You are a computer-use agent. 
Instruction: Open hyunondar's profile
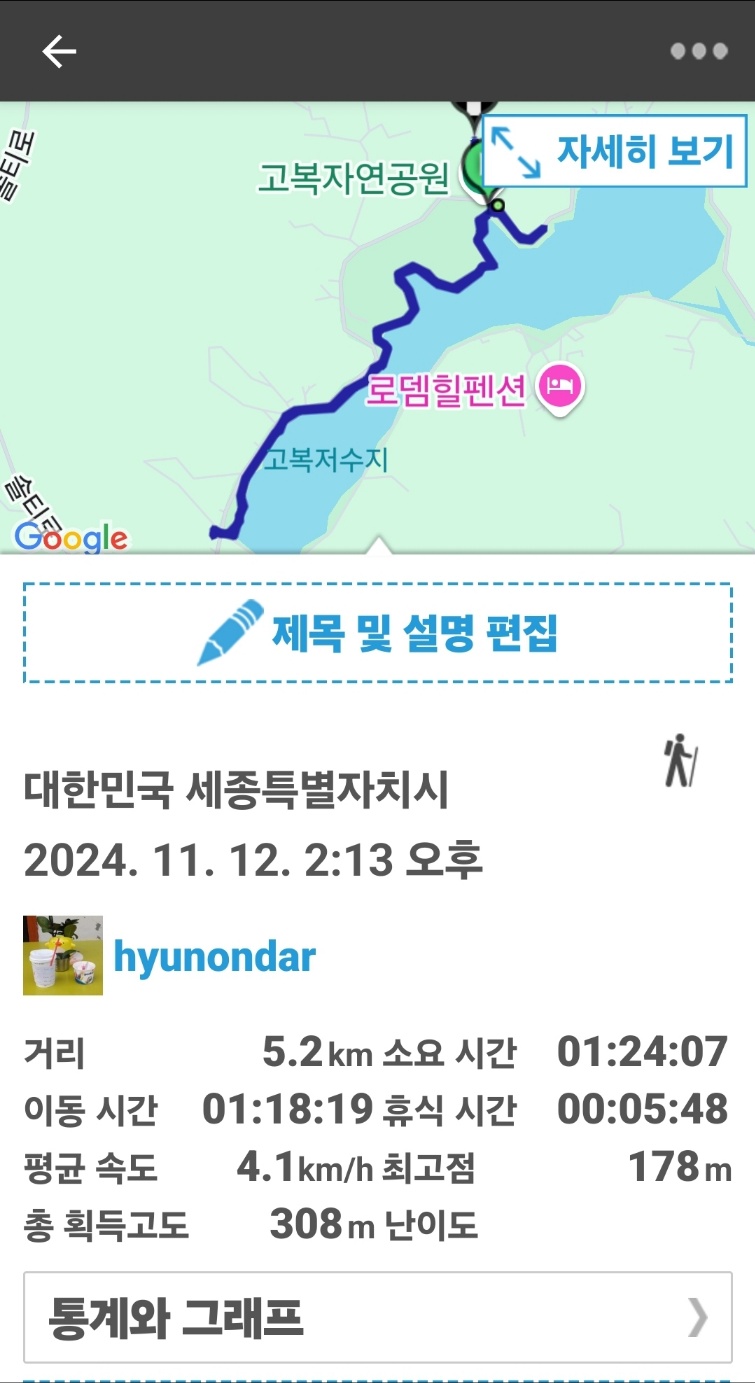pos(214,957)
